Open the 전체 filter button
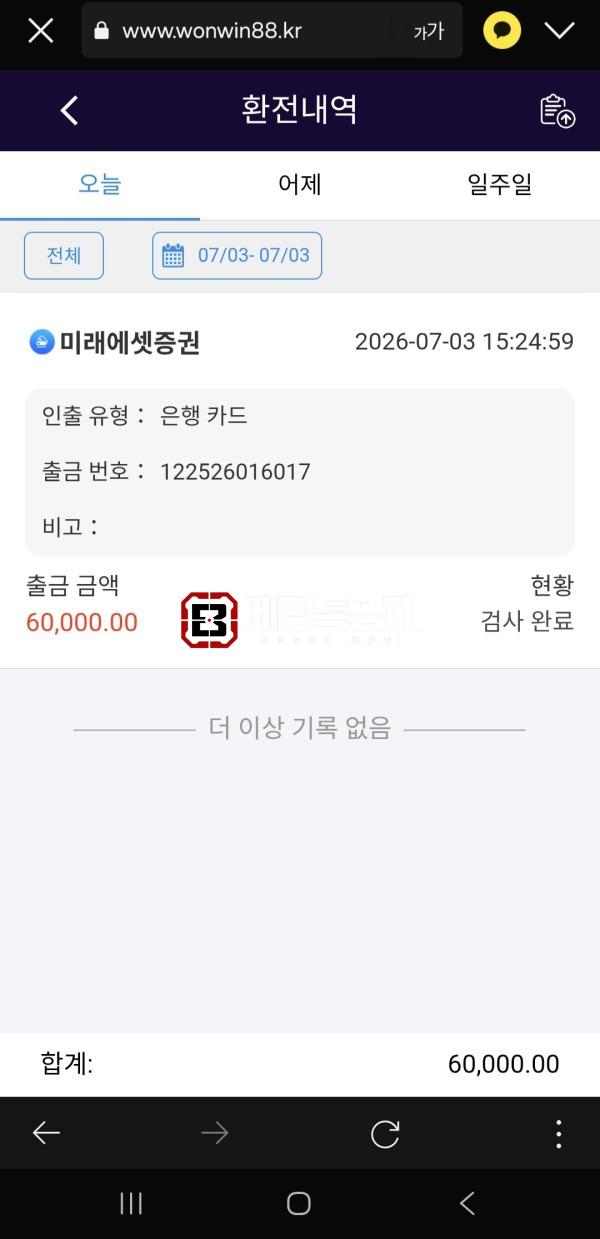 coord(64,255)
